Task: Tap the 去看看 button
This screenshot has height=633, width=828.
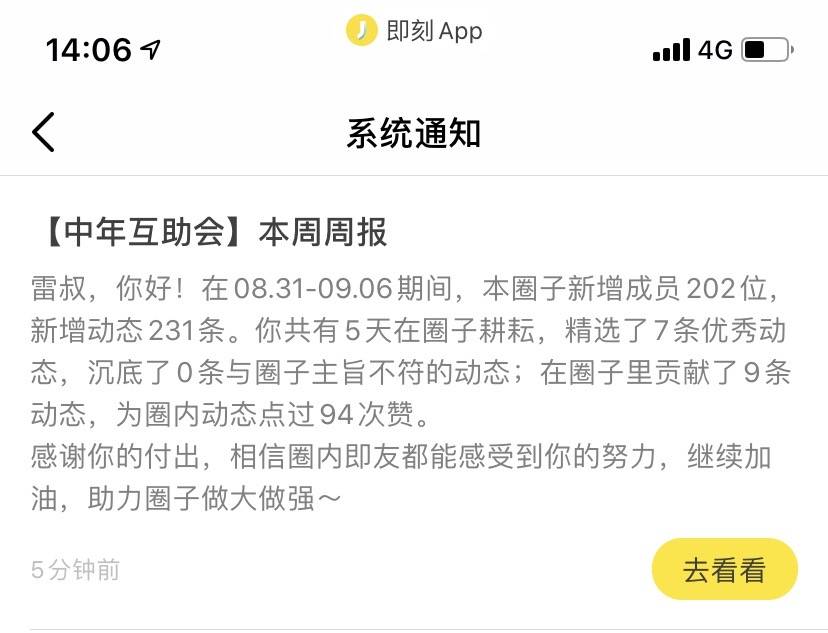Action: coord(724,570)
